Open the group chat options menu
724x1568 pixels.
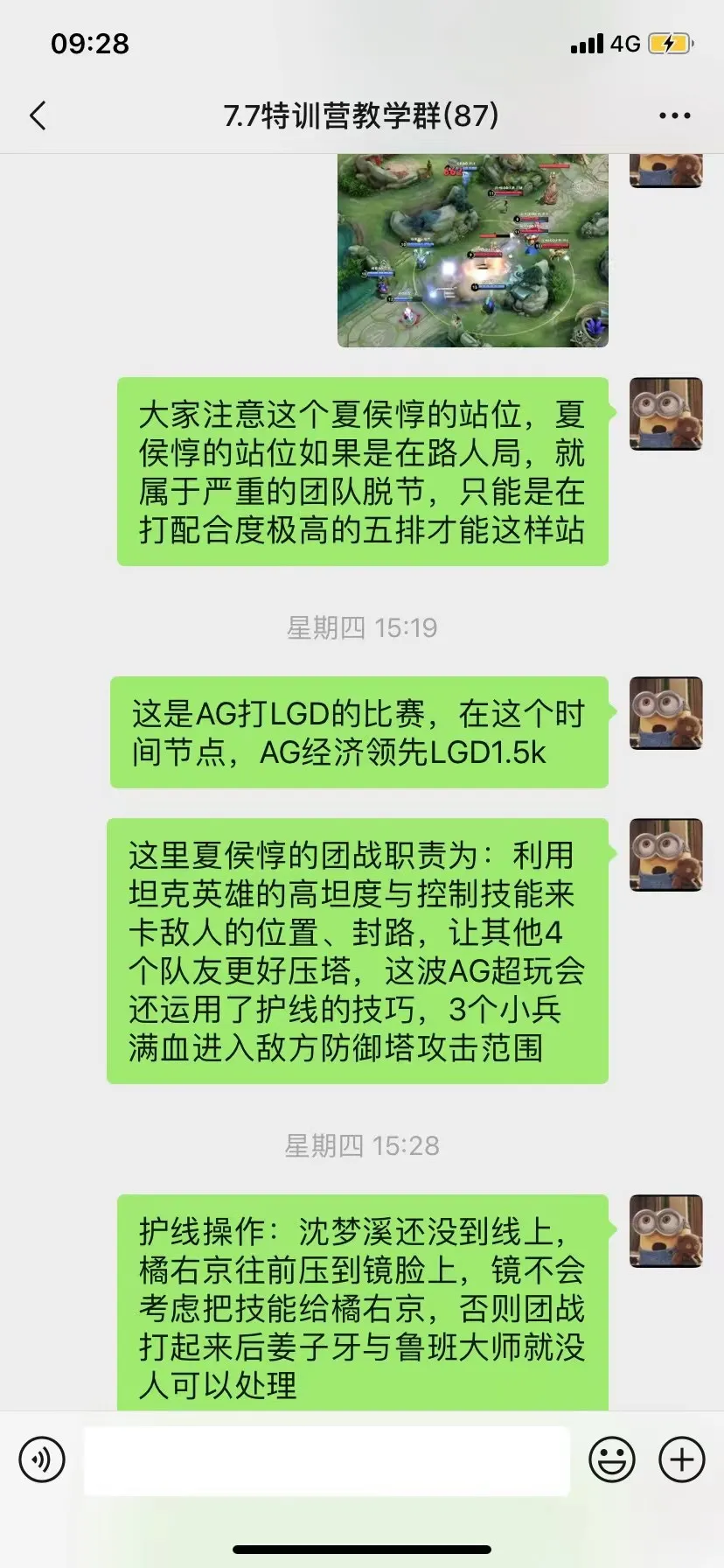tap(674, 115)
